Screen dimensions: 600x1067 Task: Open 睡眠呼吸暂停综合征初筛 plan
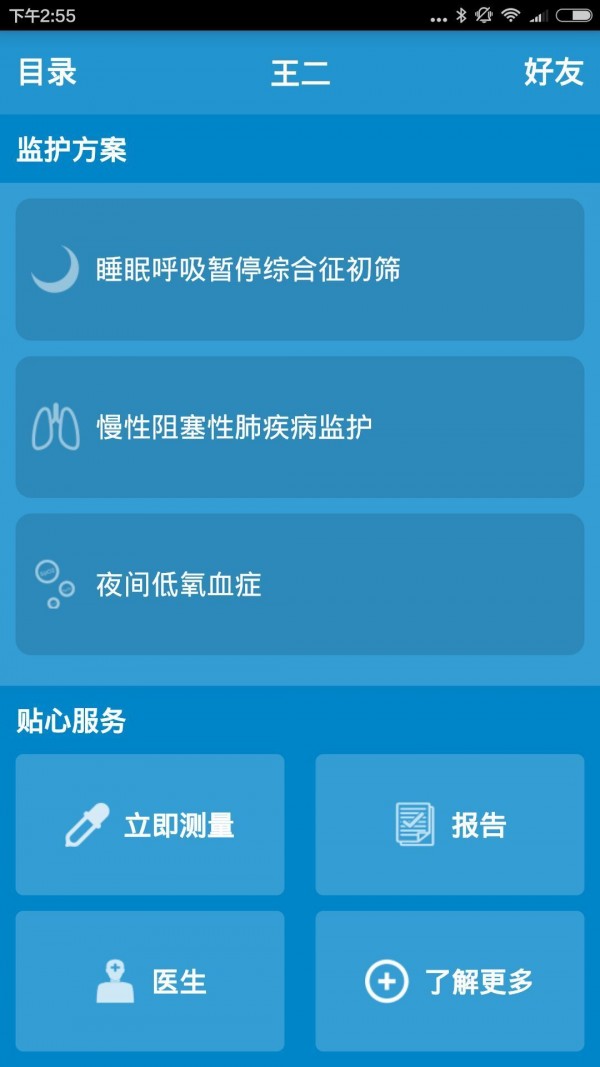299,269
